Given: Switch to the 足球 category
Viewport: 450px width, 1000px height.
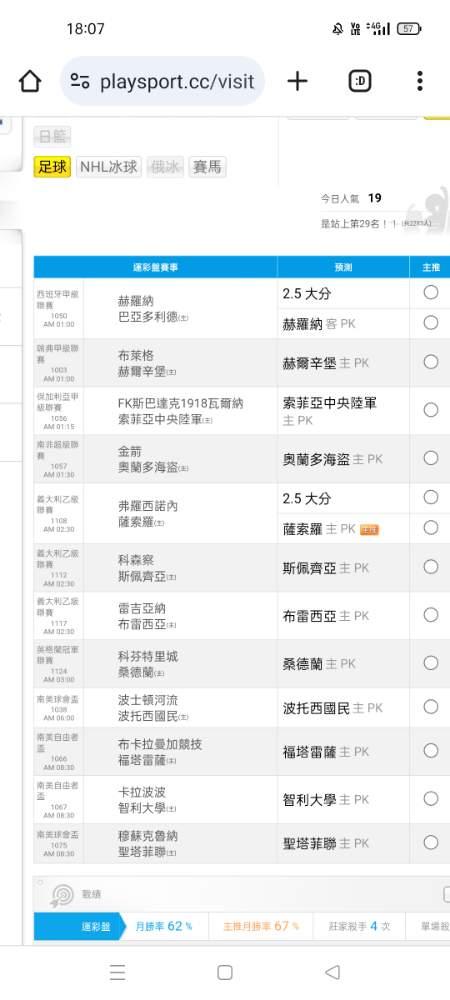Looking at the screenshot, I should point(52,167).
